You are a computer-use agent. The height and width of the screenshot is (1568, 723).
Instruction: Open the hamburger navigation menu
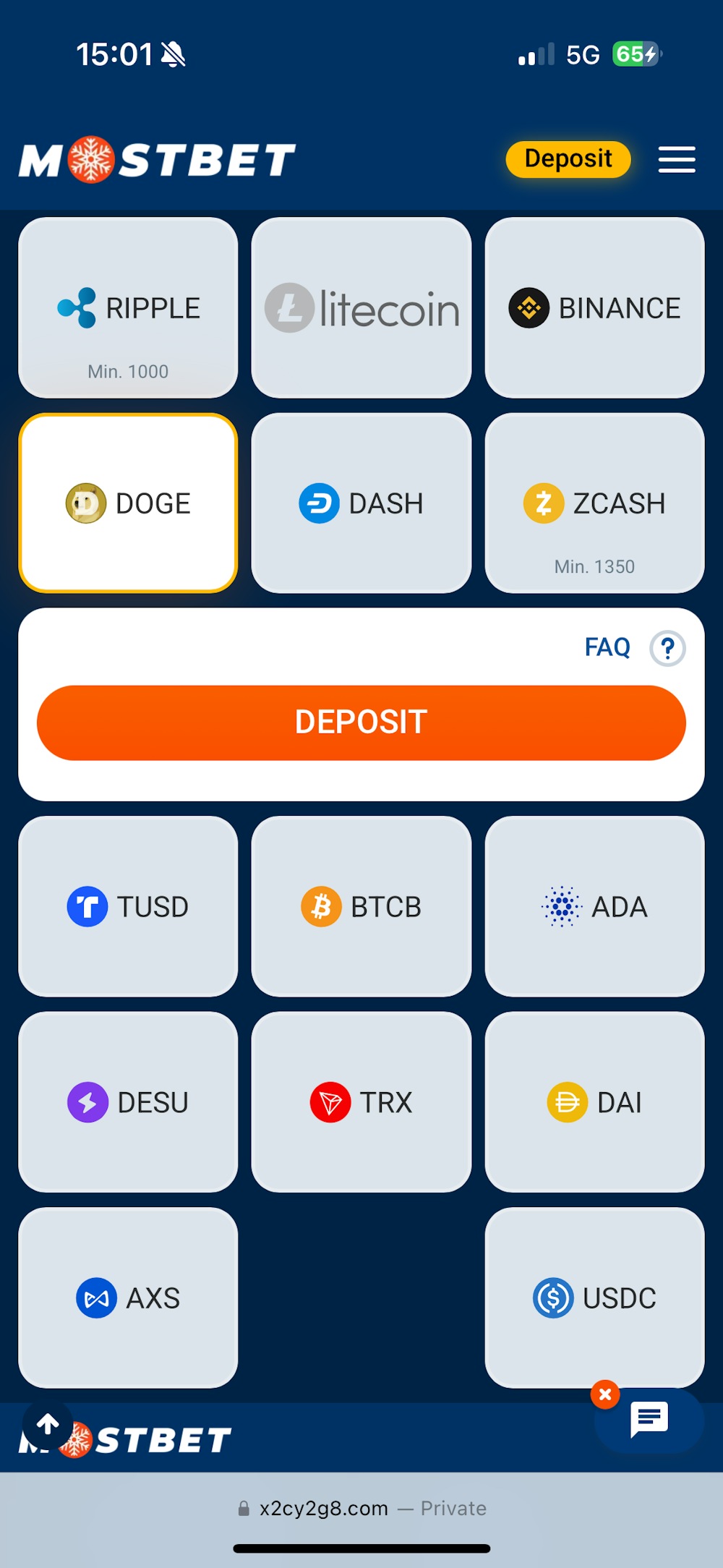677,160
